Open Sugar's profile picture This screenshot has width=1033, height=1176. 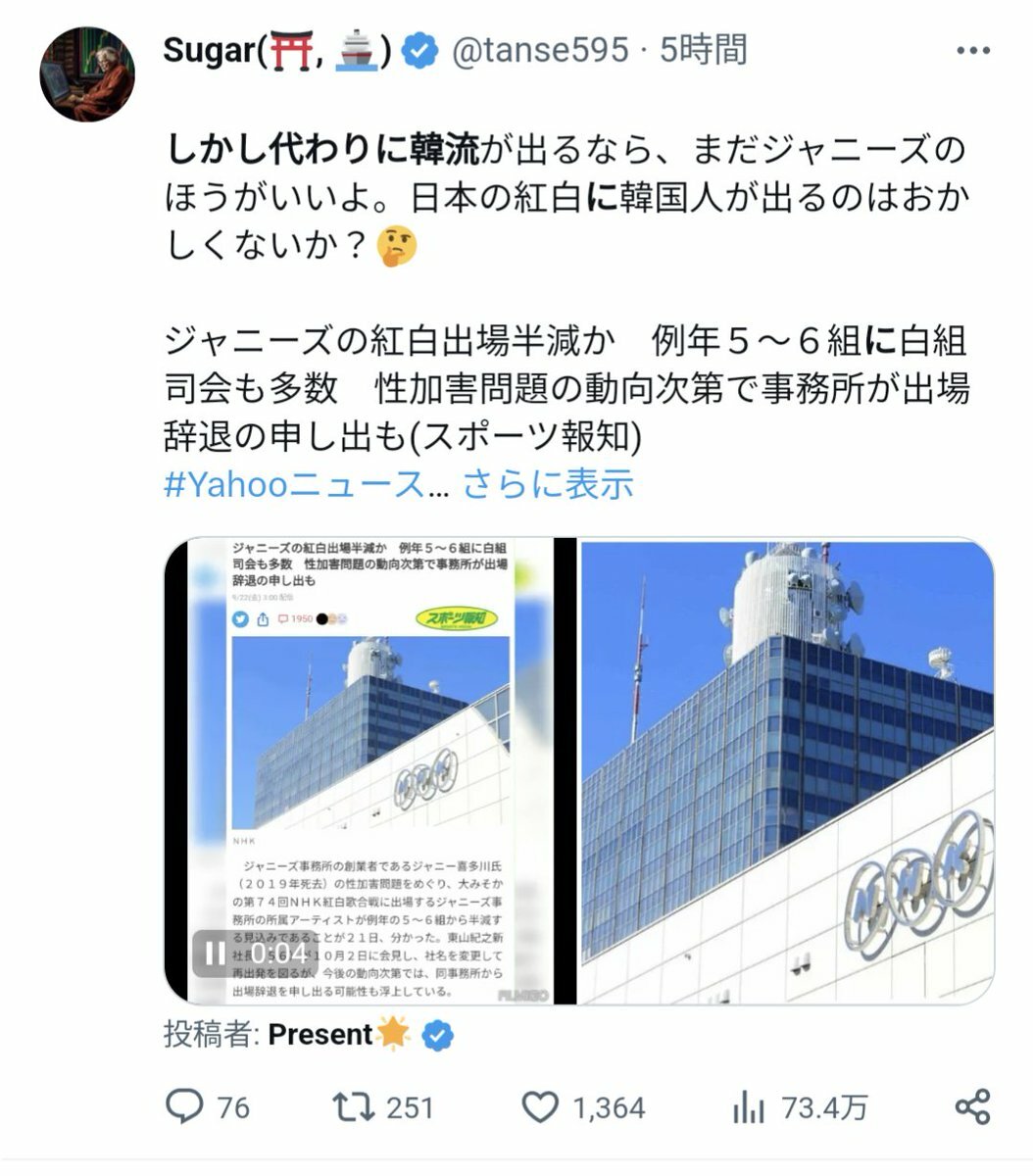point(86,74)
